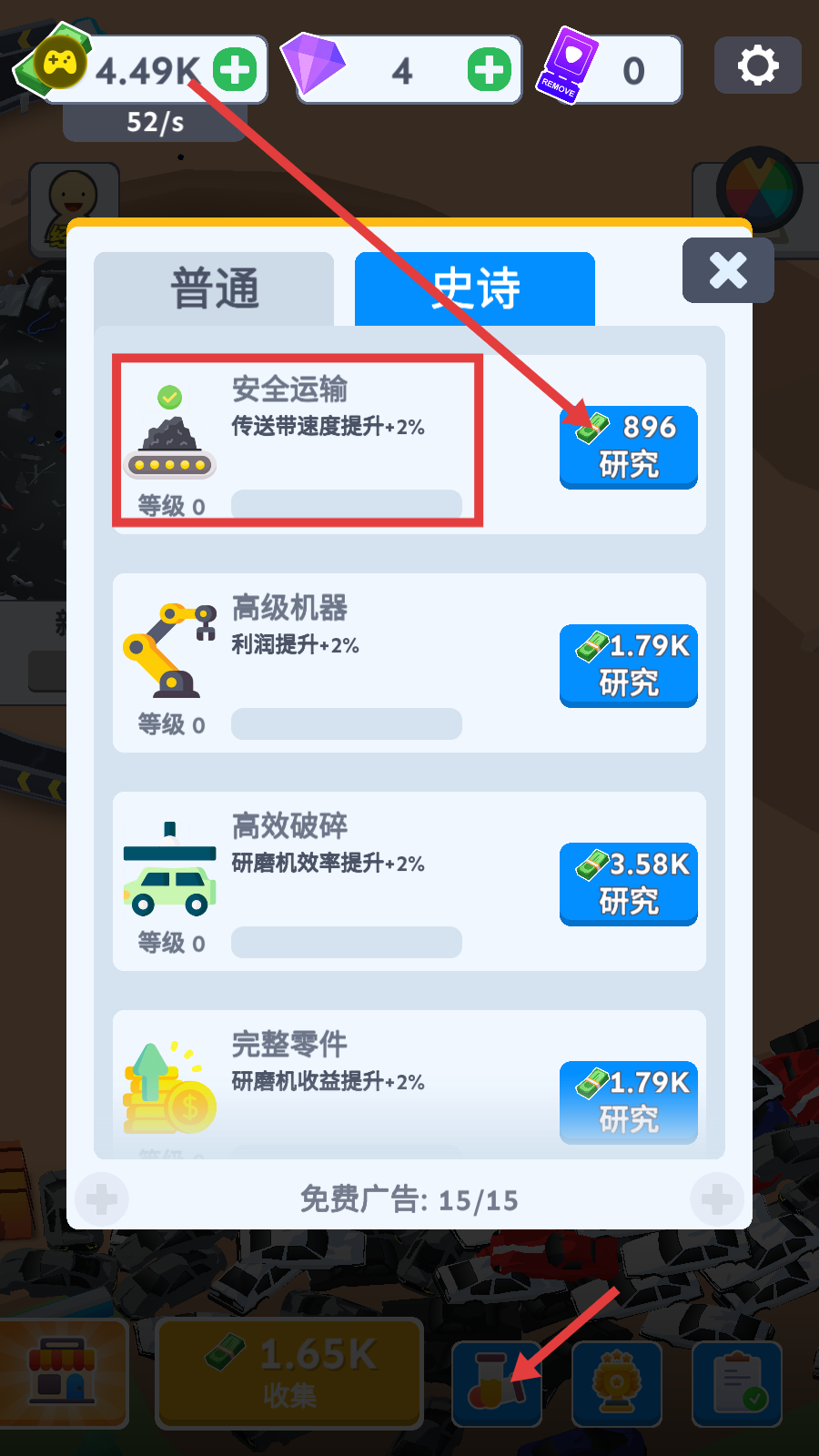Research 高级机器 for 1.79K
This screenshot has width=819, height=1456.
click(x=628, y=665)
